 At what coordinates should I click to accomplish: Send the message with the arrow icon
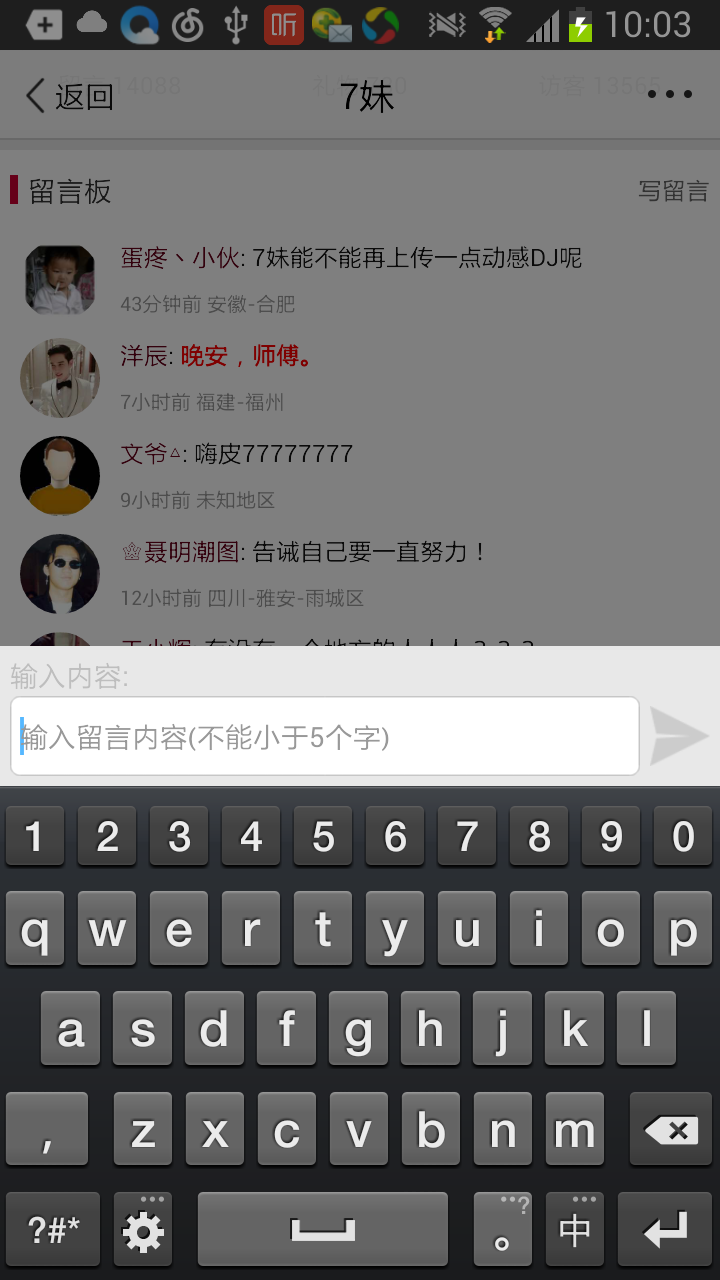679,737
